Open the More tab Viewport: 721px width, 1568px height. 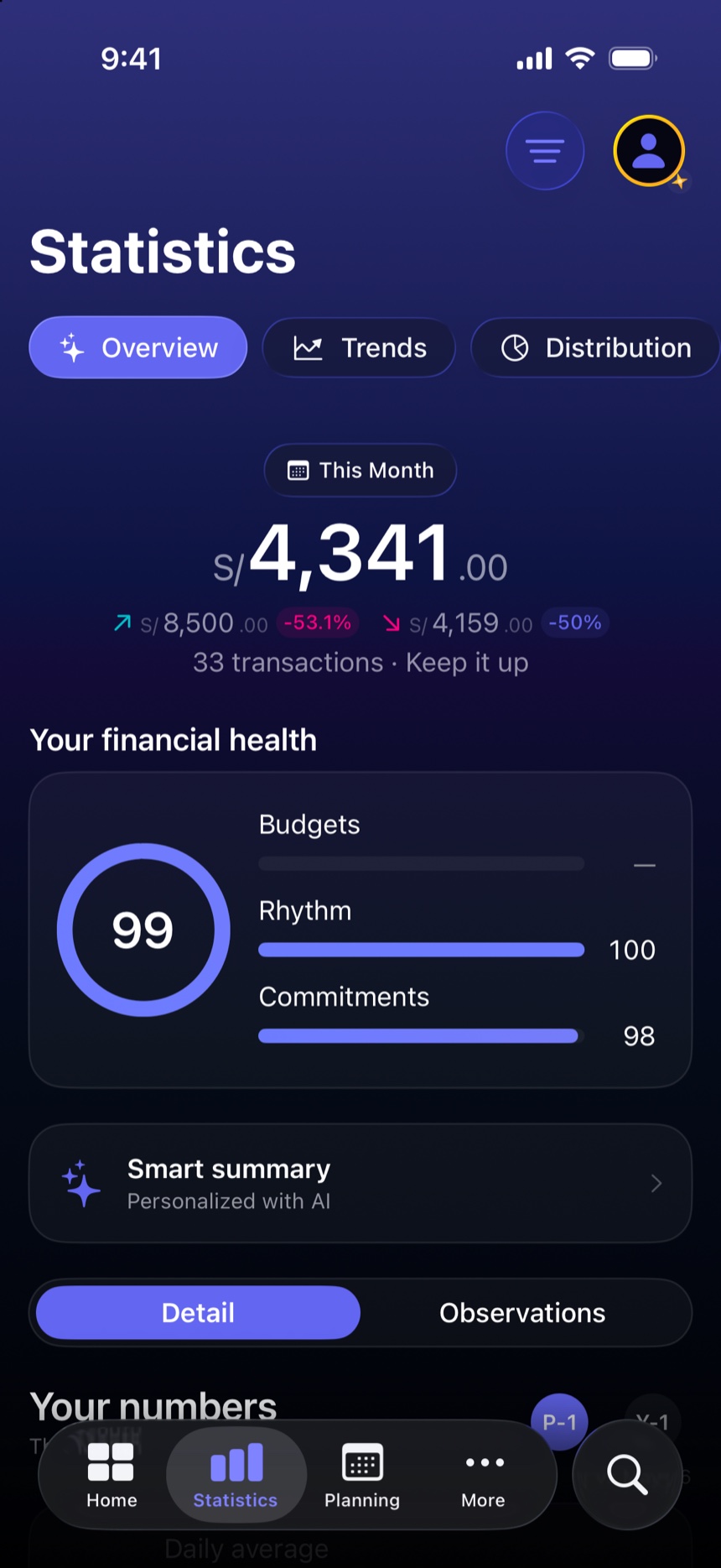(x=484, y=1475)
